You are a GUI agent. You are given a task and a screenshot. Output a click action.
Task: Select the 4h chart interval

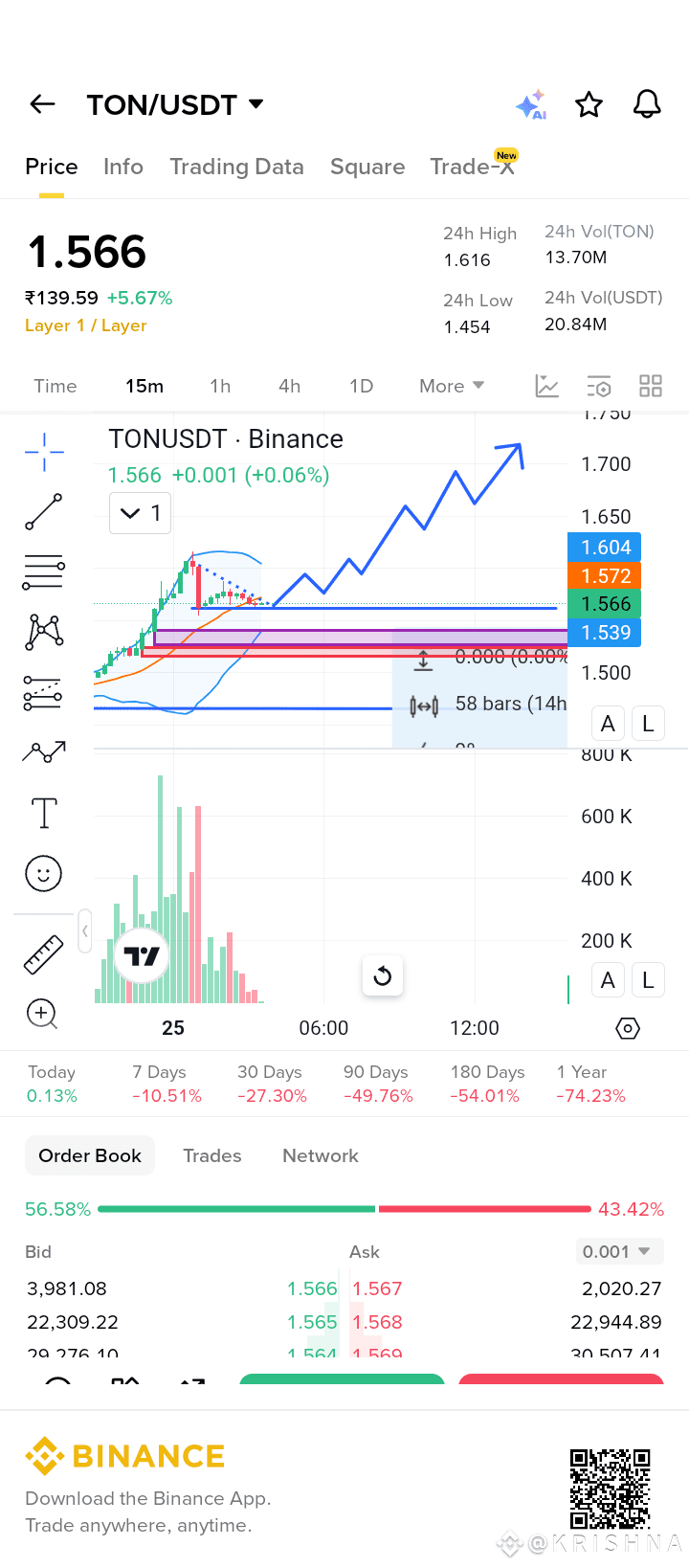(289, 386)
